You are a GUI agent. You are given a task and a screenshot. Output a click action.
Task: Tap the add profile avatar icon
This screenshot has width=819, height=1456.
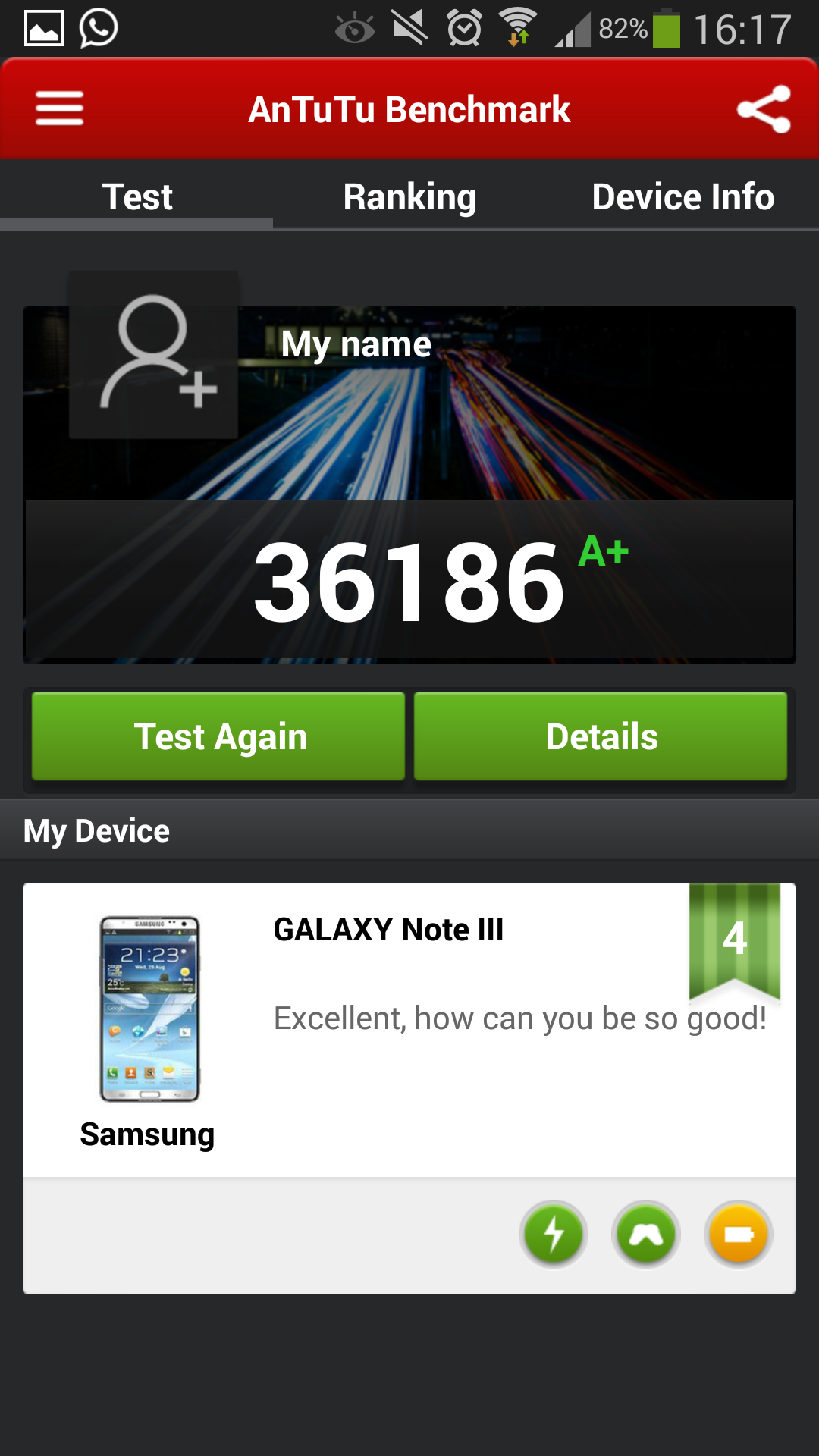point(154,354)
